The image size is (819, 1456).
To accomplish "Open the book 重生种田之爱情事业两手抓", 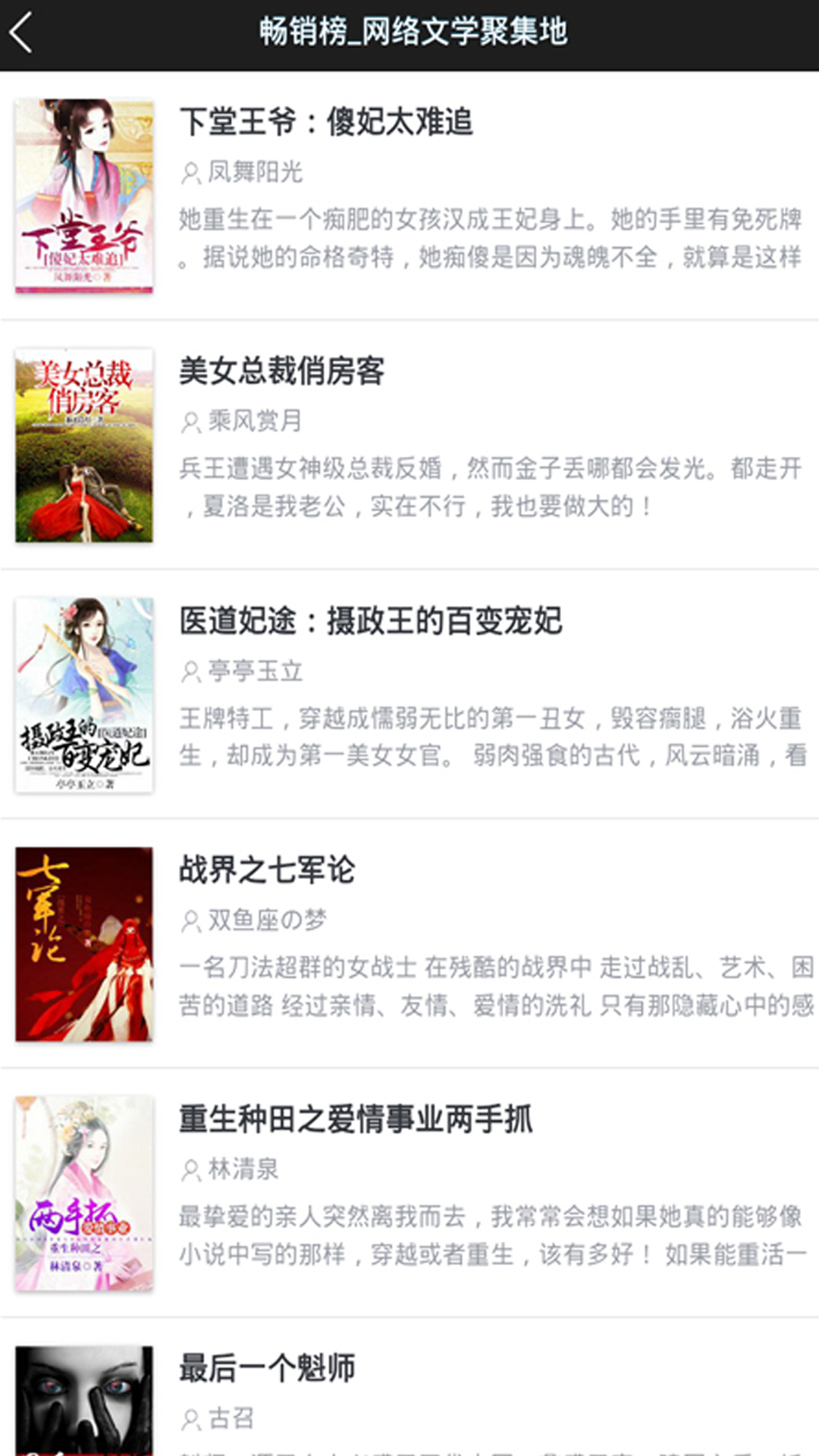I will click(409, 1194).
